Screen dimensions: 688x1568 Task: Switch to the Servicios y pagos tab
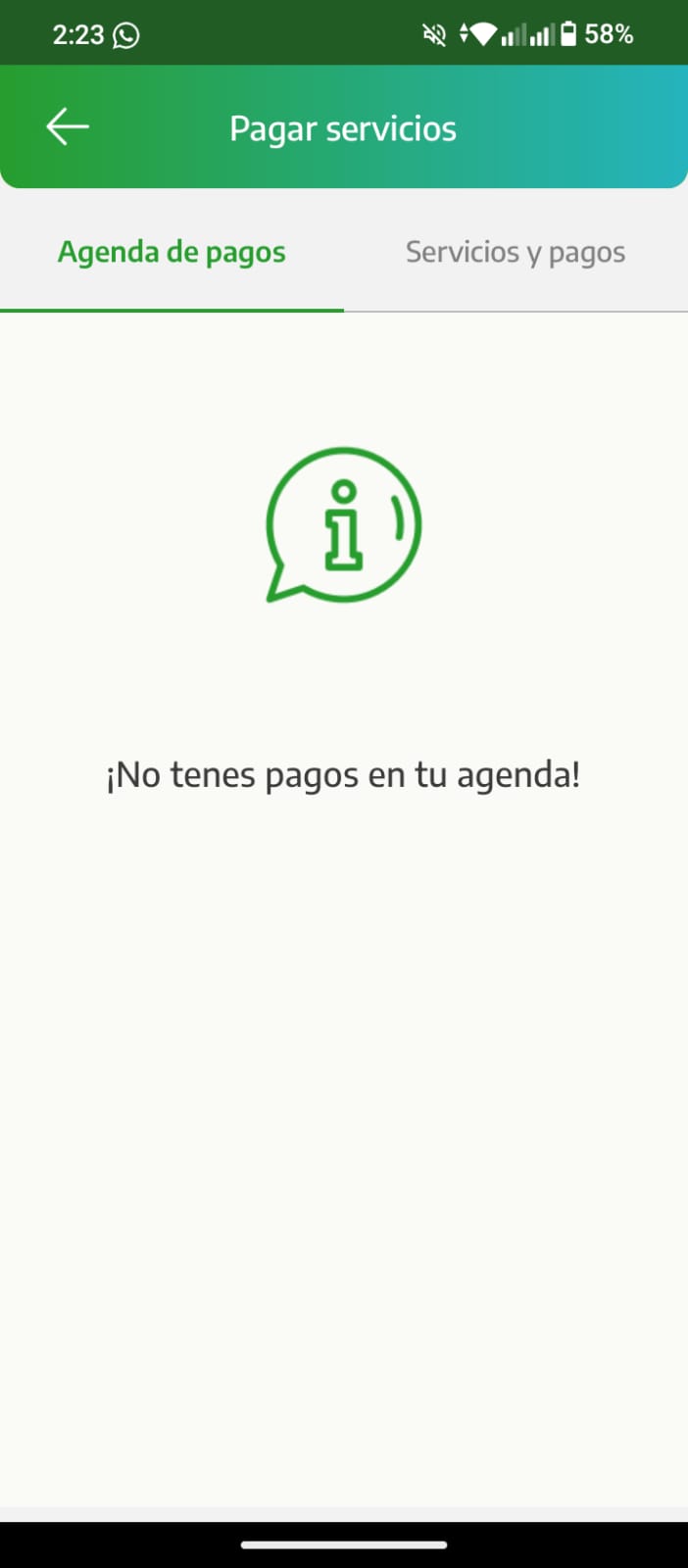[x=516, y=253]
